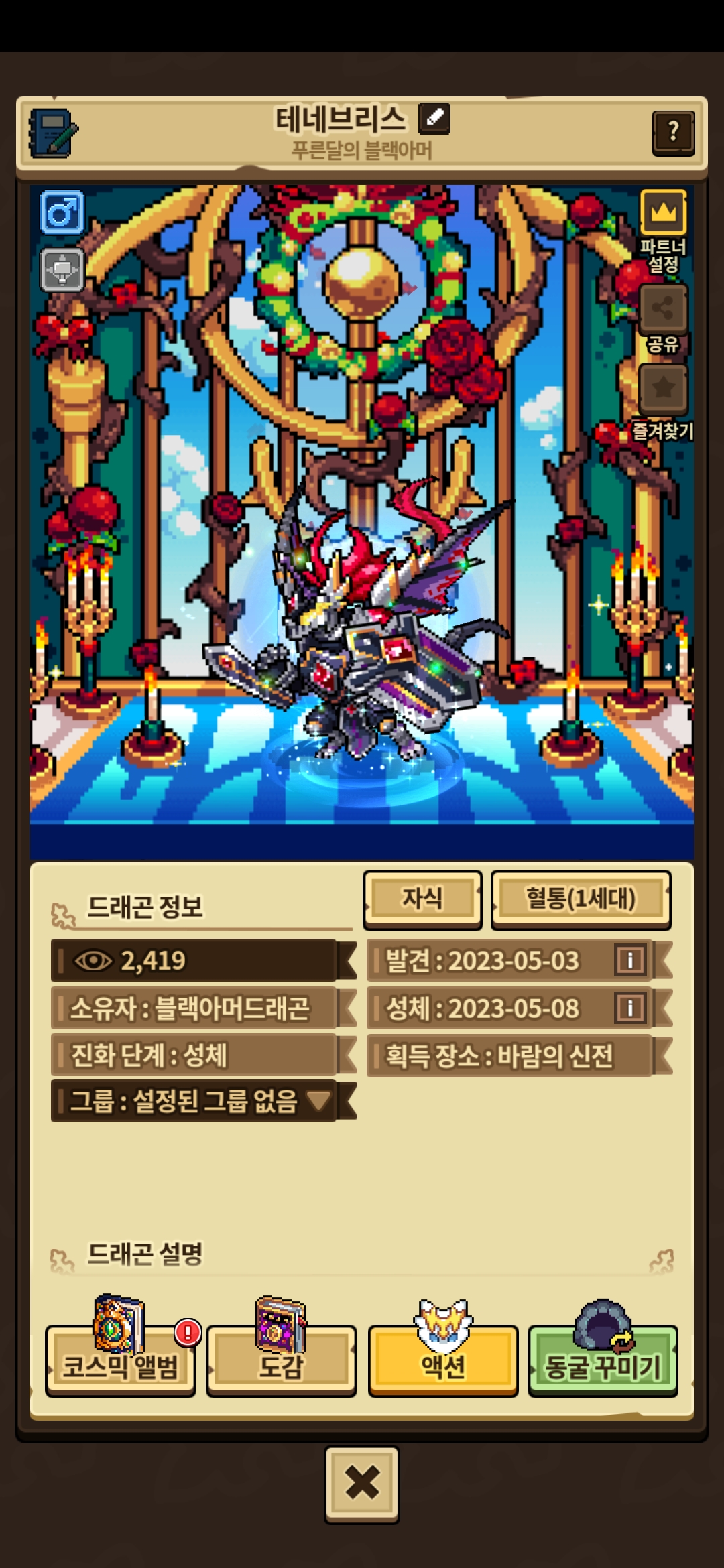Show info for 발견 date

pos(629,960)
